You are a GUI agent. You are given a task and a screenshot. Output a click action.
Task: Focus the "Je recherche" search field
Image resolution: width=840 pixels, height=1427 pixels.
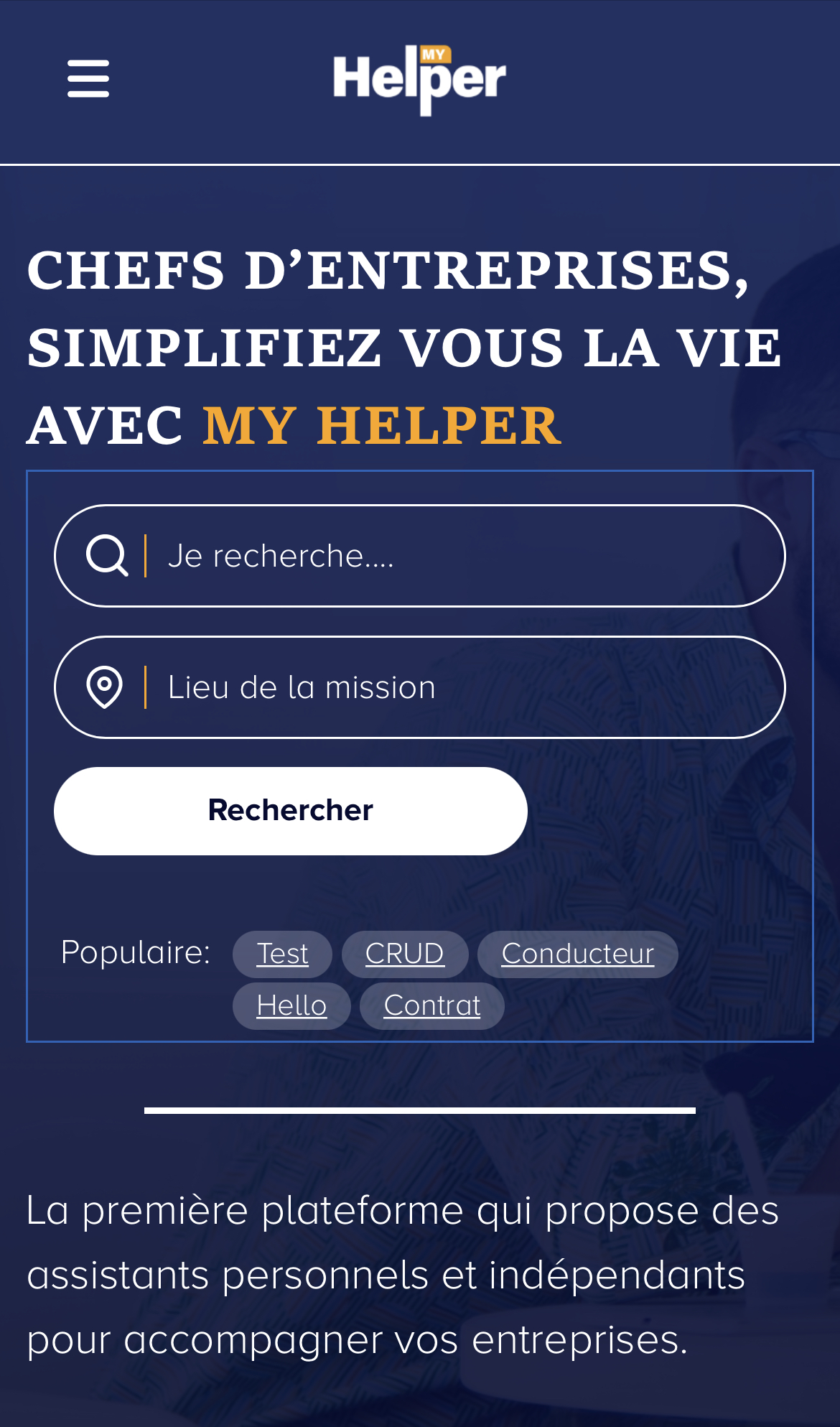[x=459, y=556]
